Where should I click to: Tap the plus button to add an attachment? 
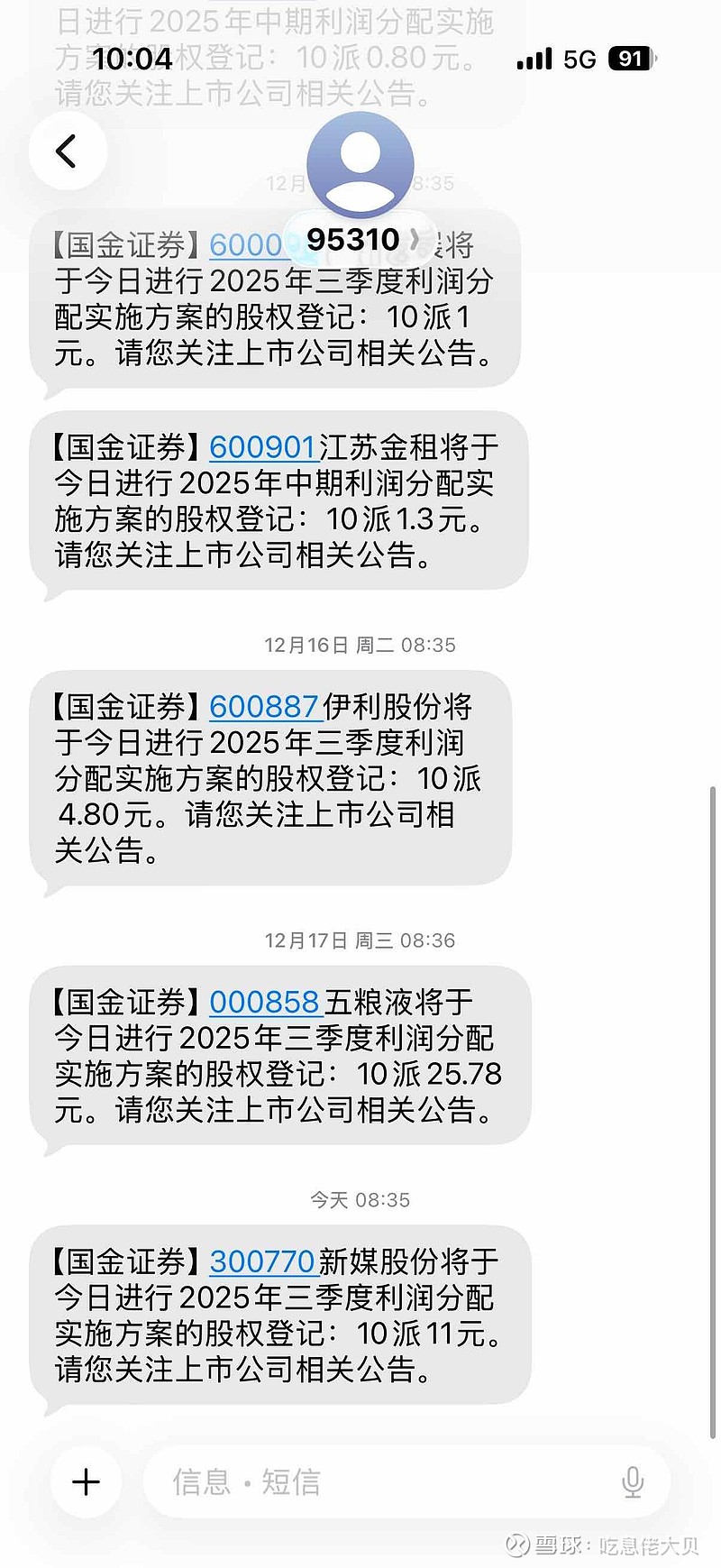[x=85, y=1481]
